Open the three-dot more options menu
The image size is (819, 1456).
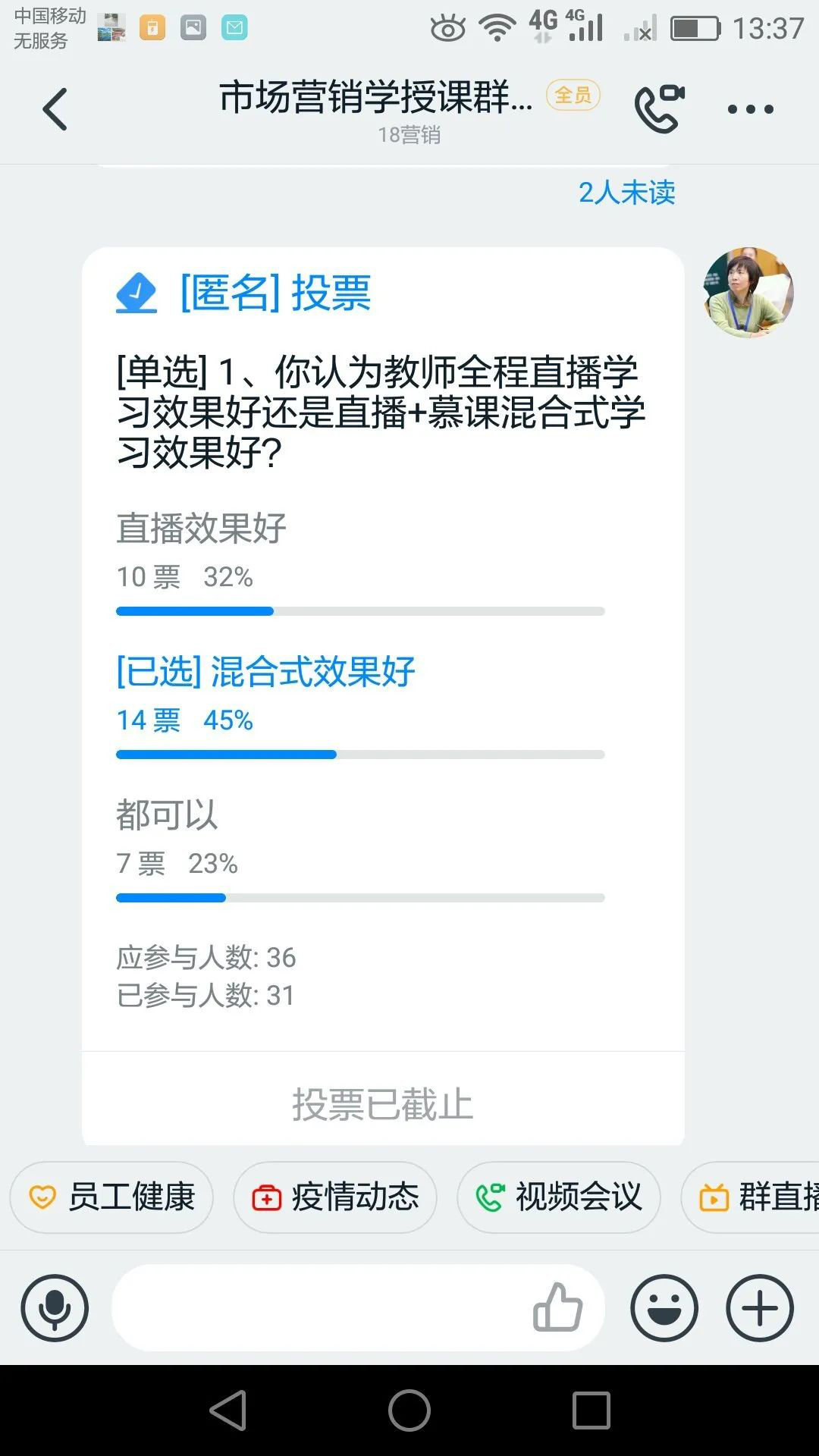pos(750,109)
